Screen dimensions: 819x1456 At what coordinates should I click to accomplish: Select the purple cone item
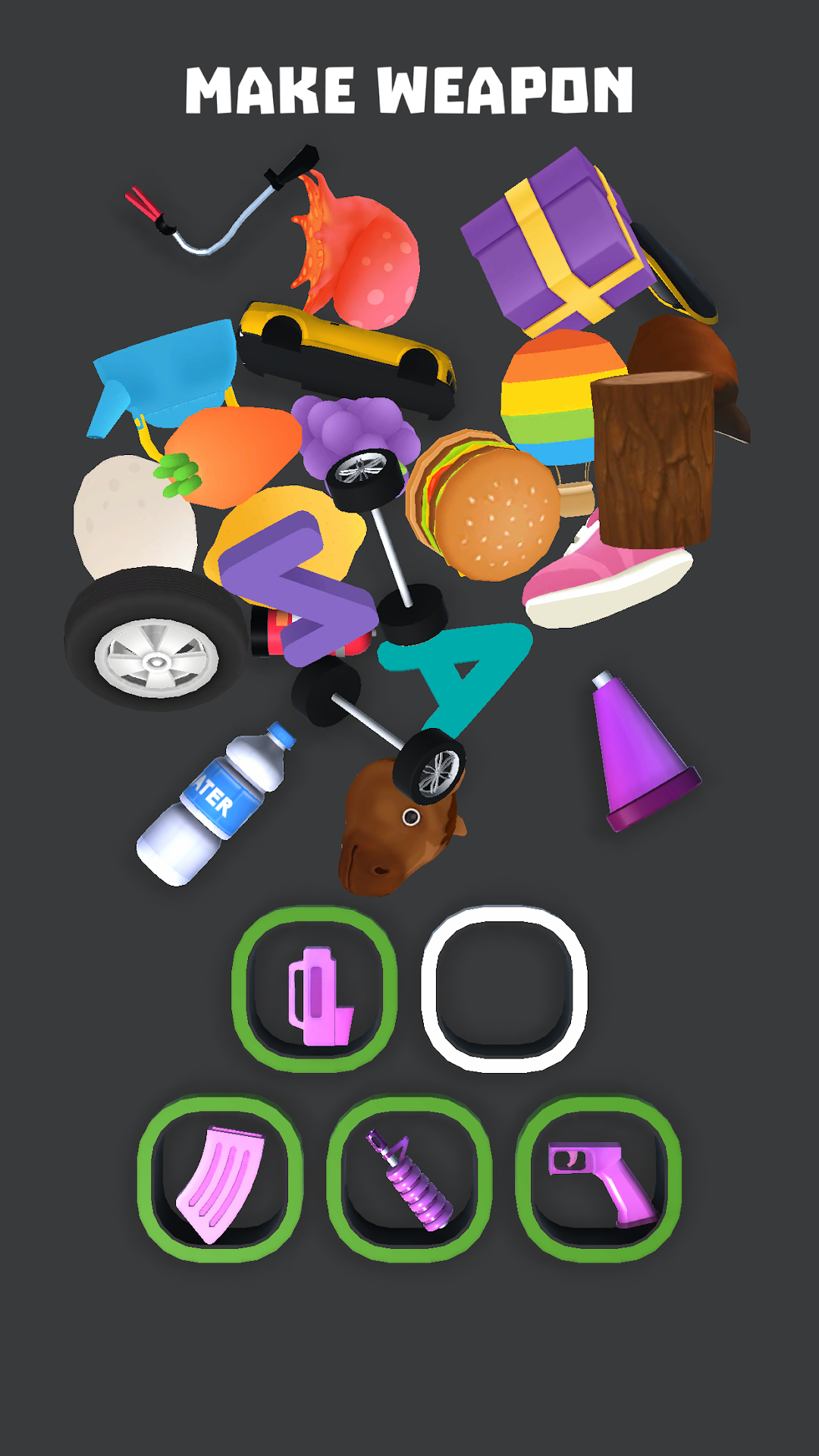point(641,755)
